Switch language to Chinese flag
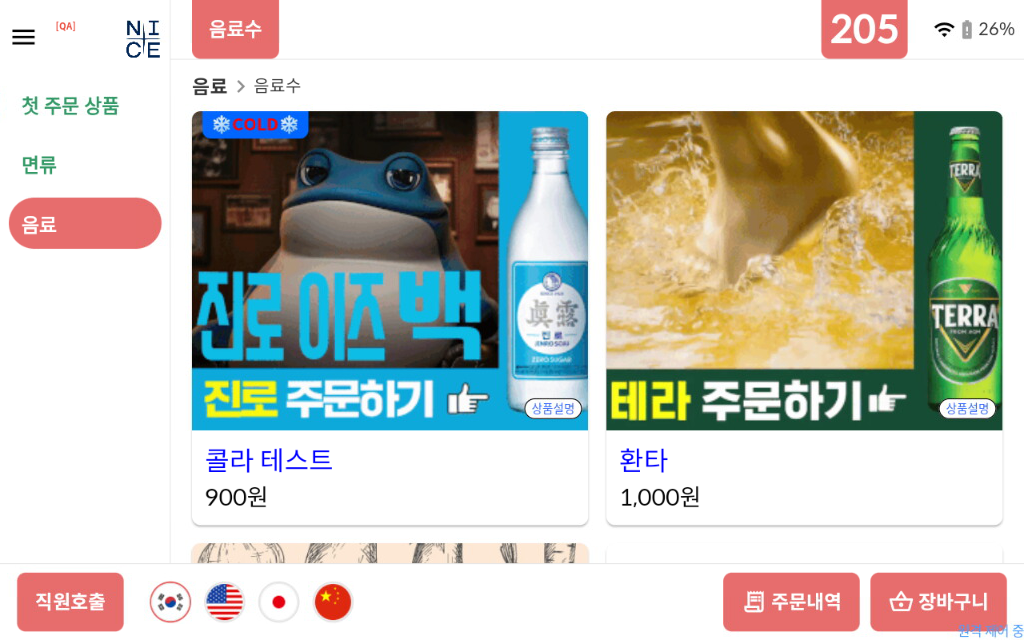 coord(333,602)
